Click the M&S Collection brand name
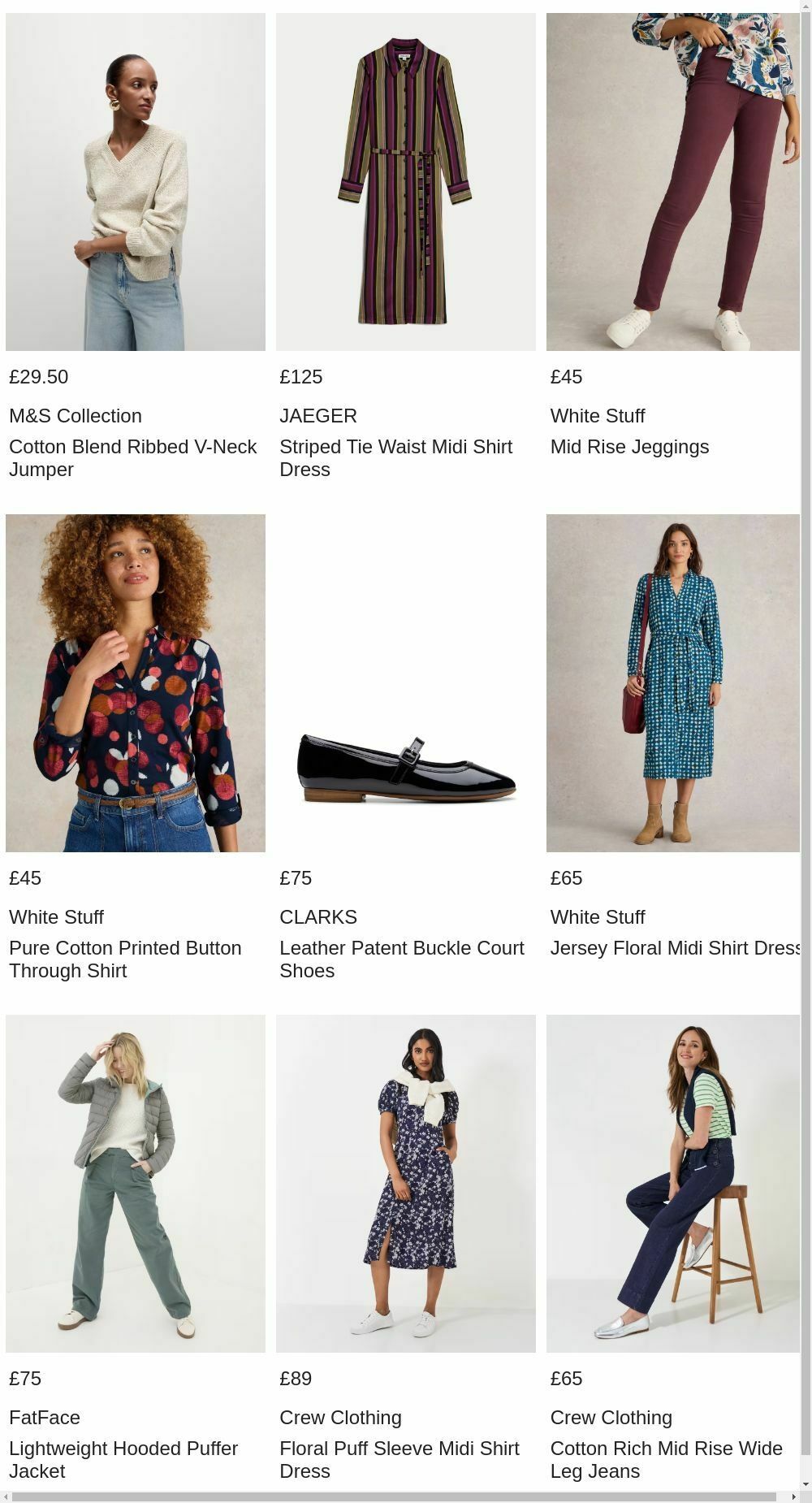The width and height of the screenshot is (812, 1503). [x=75, y=415]
